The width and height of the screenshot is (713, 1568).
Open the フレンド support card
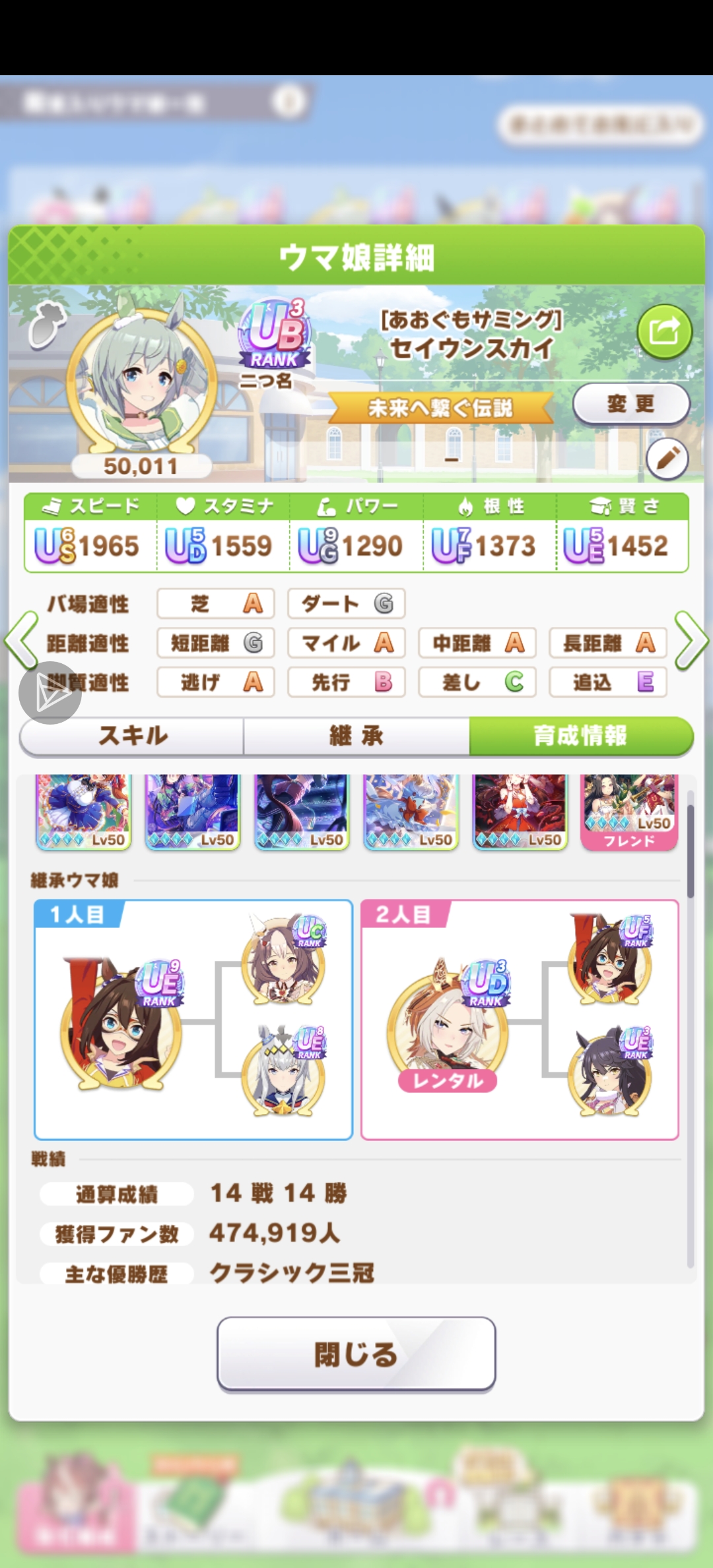(x=628, y=812)
